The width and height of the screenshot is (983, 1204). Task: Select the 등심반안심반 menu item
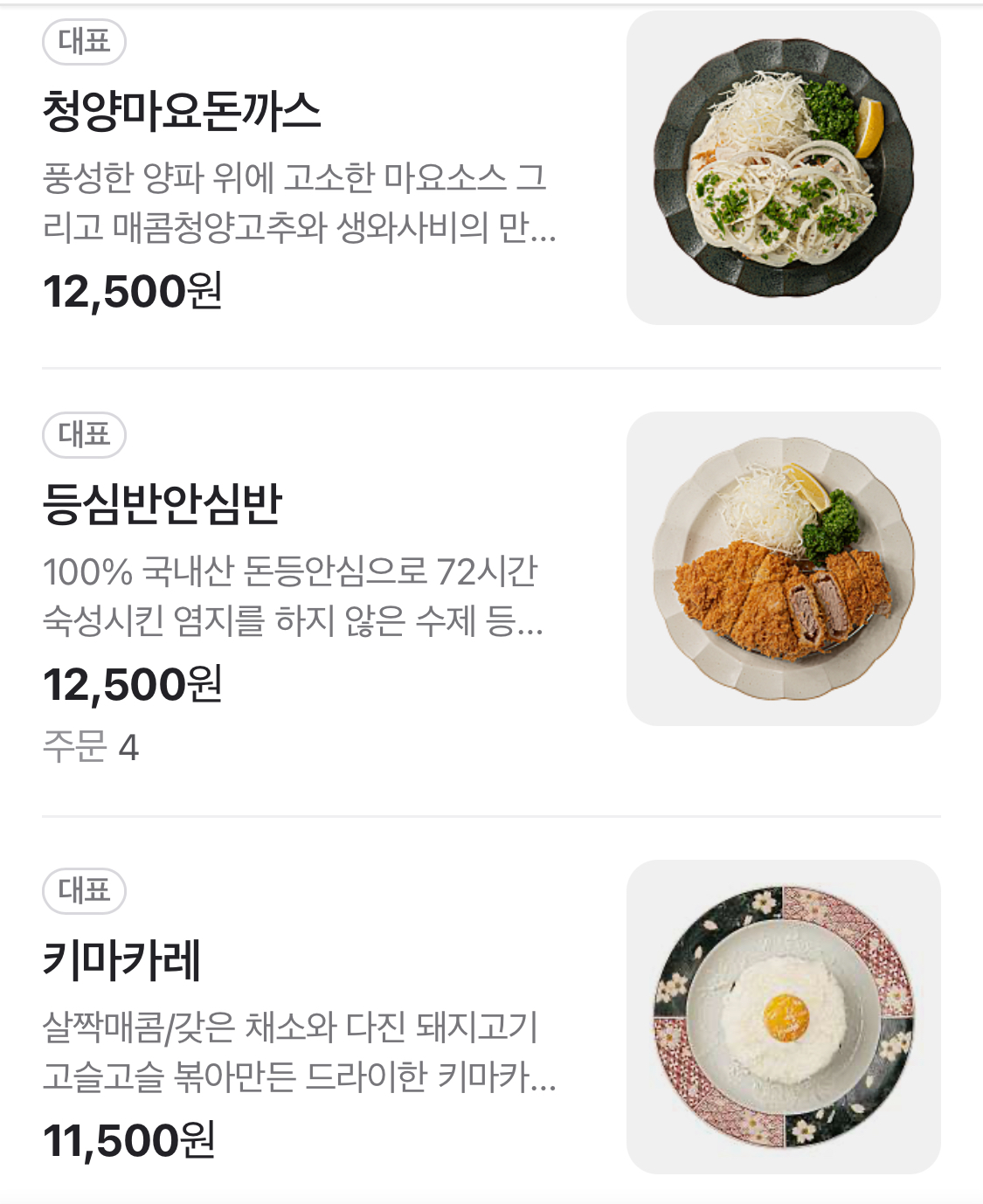(x=163, y=505)
